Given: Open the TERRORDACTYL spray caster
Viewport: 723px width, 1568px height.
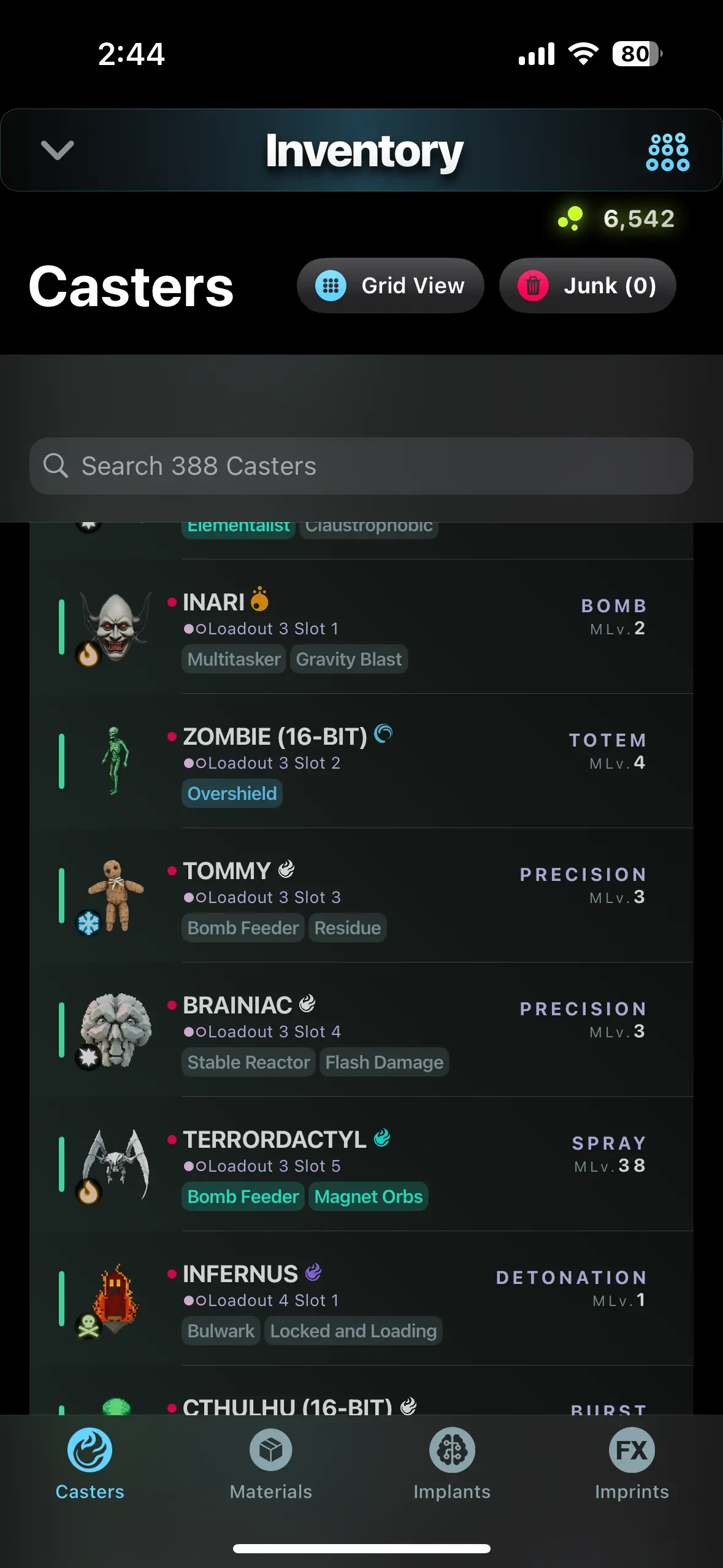Looking at the screenshot, I should pos(361,1164).
